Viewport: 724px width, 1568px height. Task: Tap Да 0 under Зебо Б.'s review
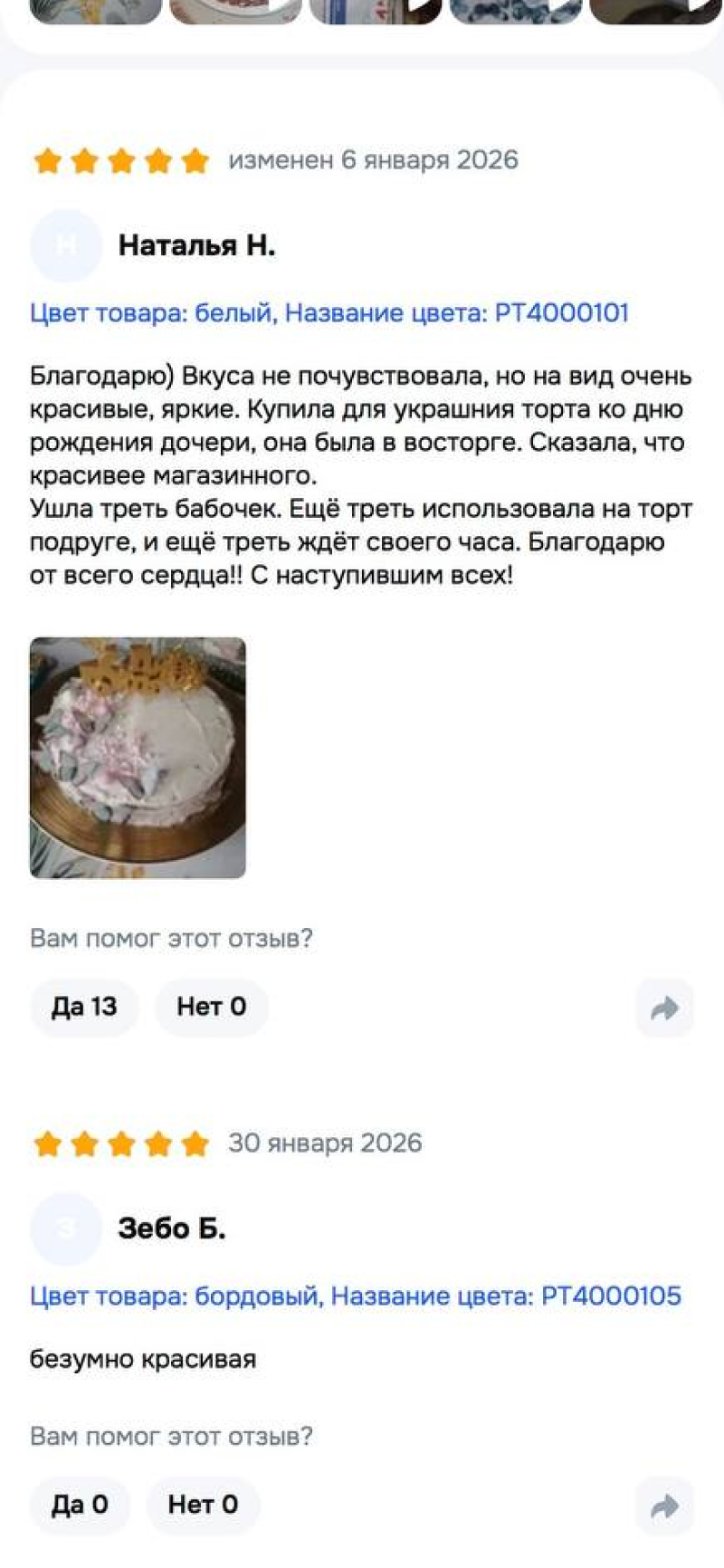(x=80, y=1505)
